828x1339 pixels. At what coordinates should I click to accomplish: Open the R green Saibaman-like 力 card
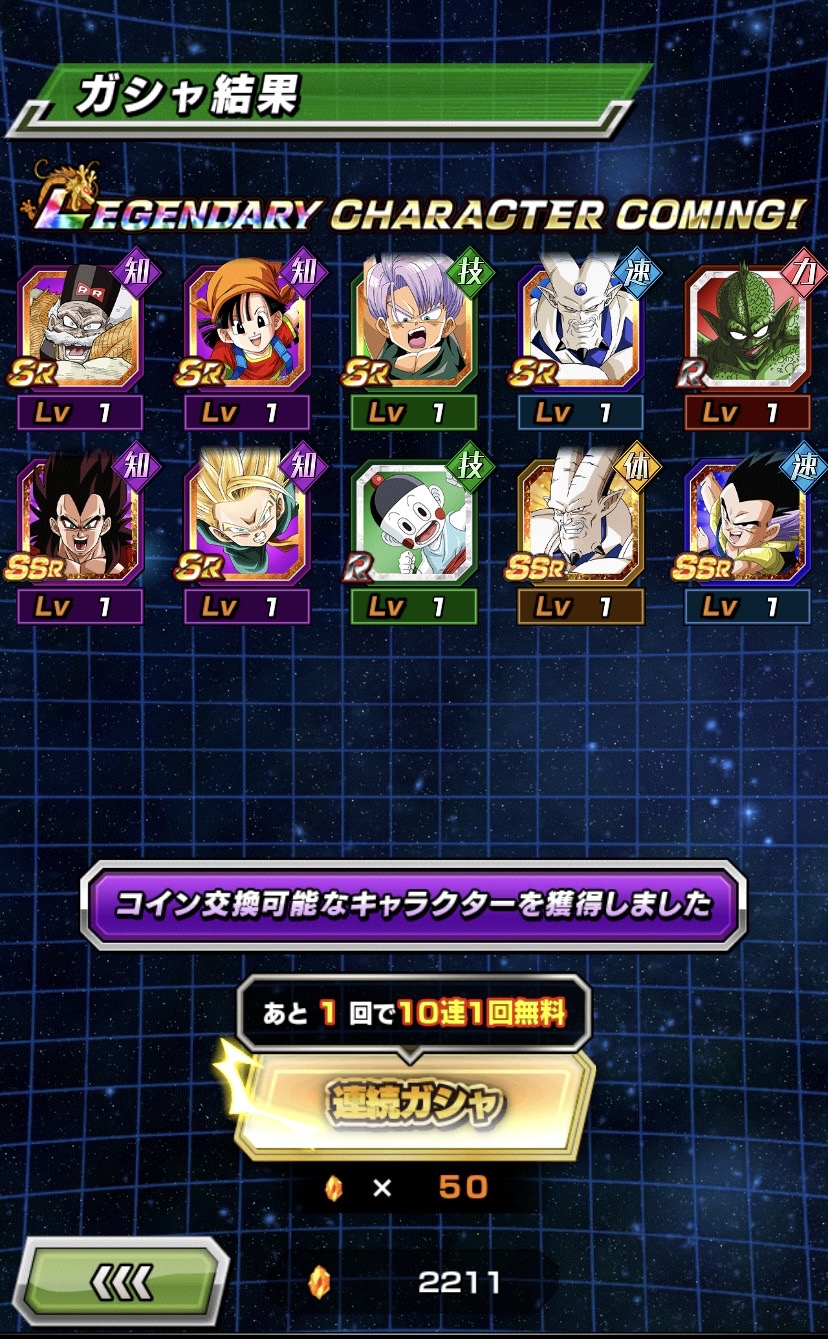(x=746, y=328)
